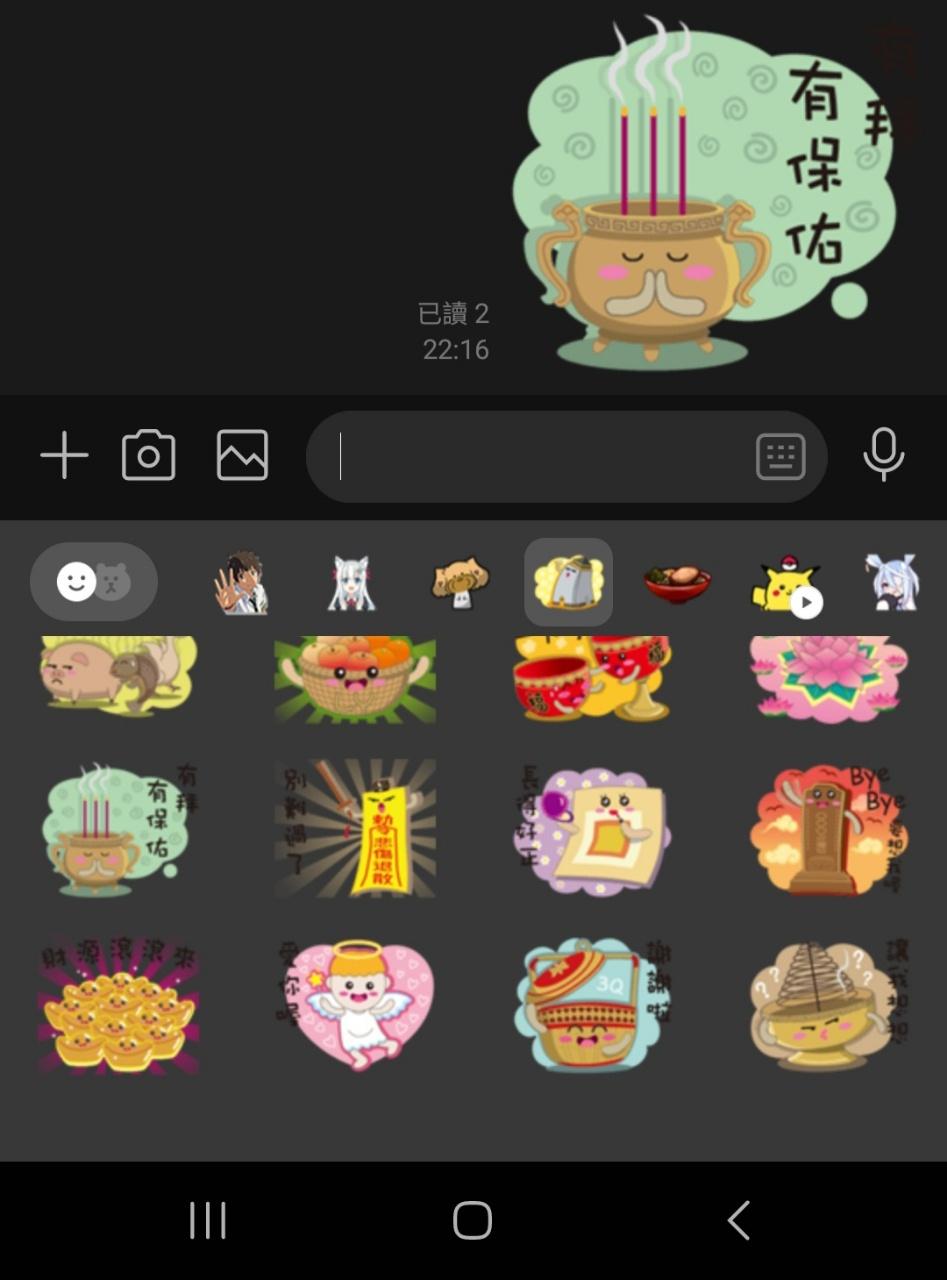Toggle the emoji and sticker switcher

click(94, 582)
